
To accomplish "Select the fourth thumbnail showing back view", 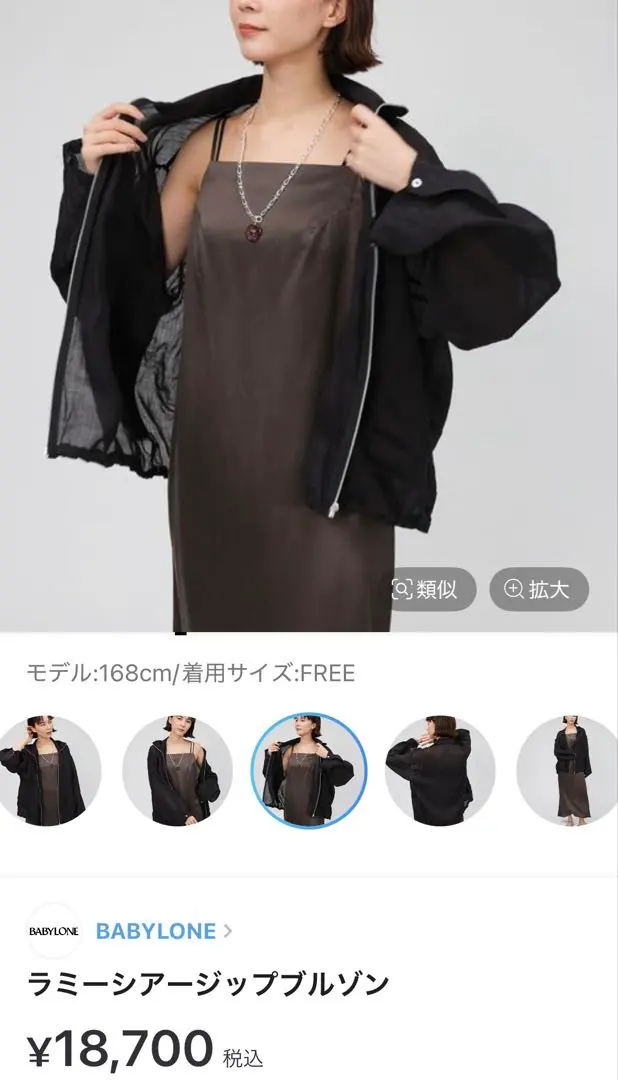I will (440, 771).
